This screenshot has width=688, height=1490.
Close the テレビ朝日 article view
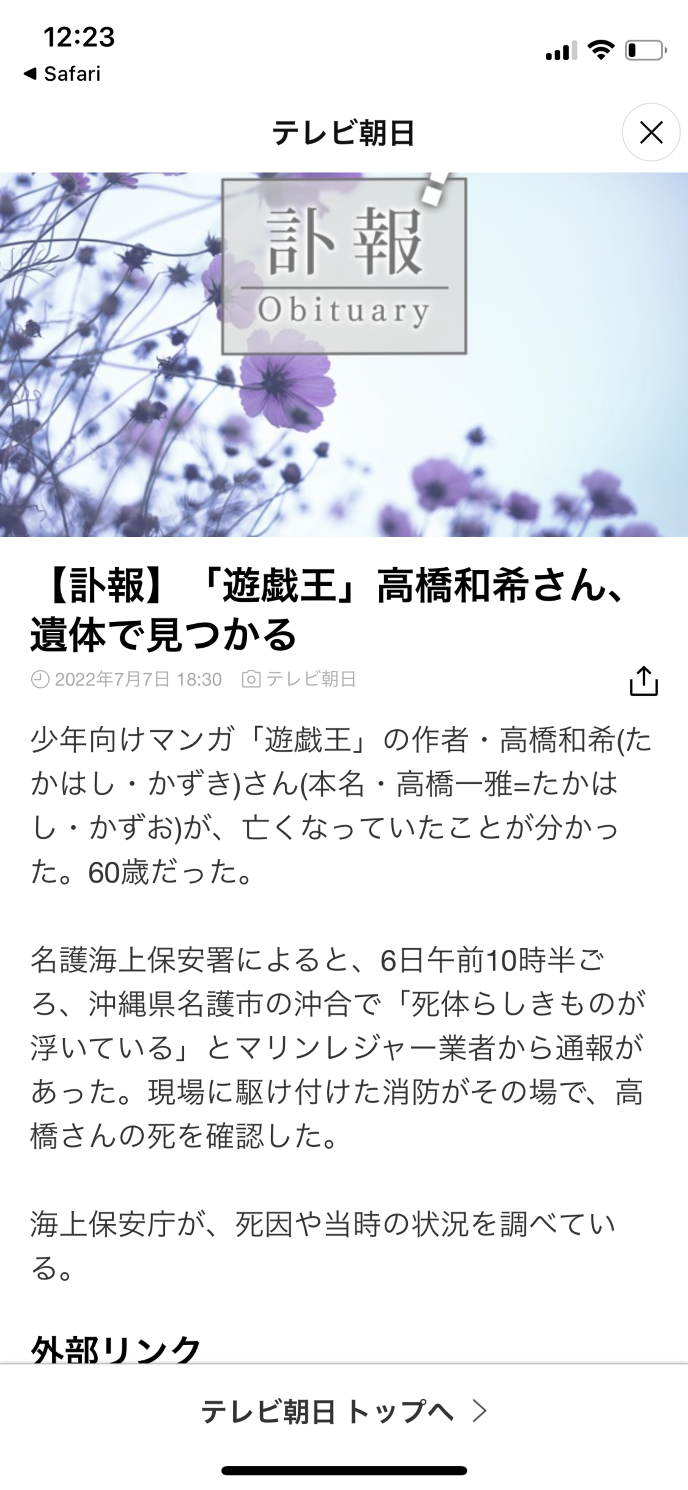point(651,132)
